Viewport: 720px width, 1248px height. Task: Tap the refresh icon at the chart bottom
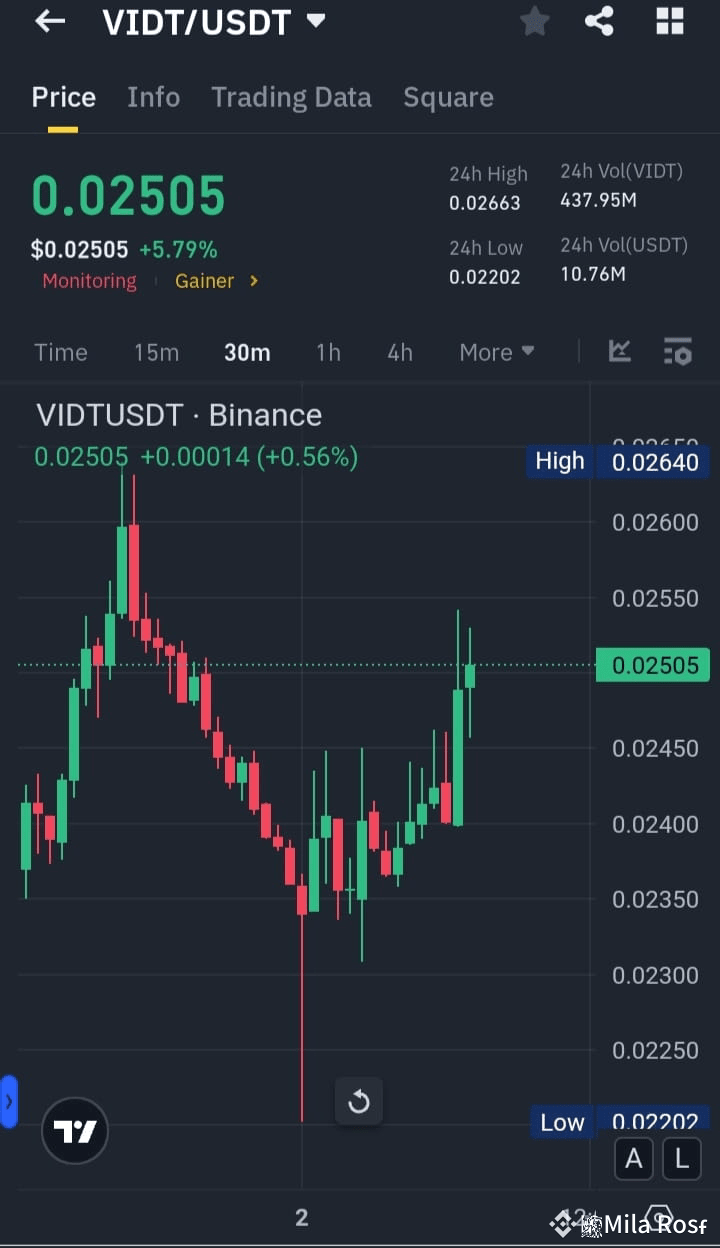pos(358,1101)
